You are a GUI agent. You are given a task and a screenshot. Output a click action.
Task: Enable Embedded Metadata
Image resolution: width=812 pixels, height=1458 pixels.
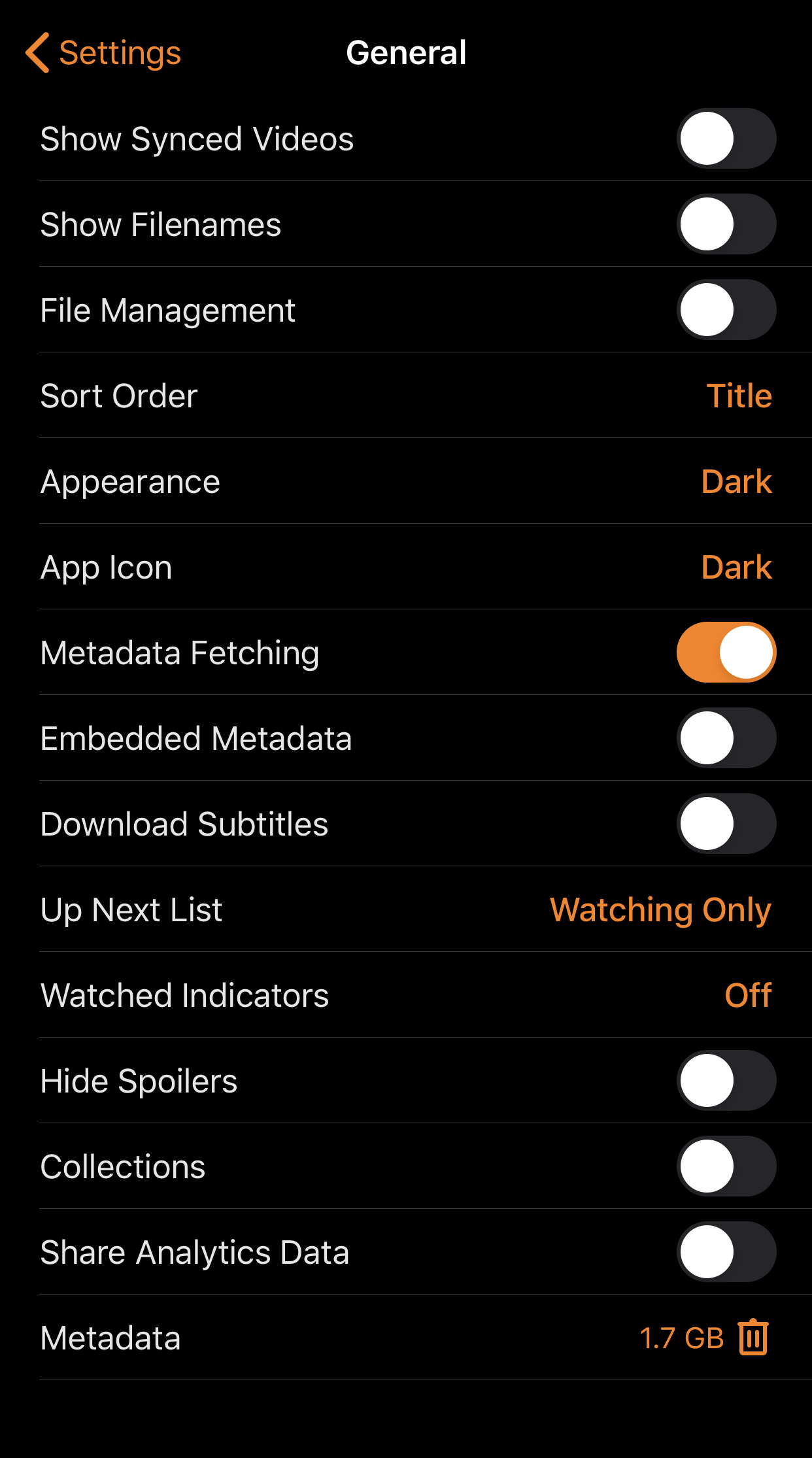click(726, 738)
